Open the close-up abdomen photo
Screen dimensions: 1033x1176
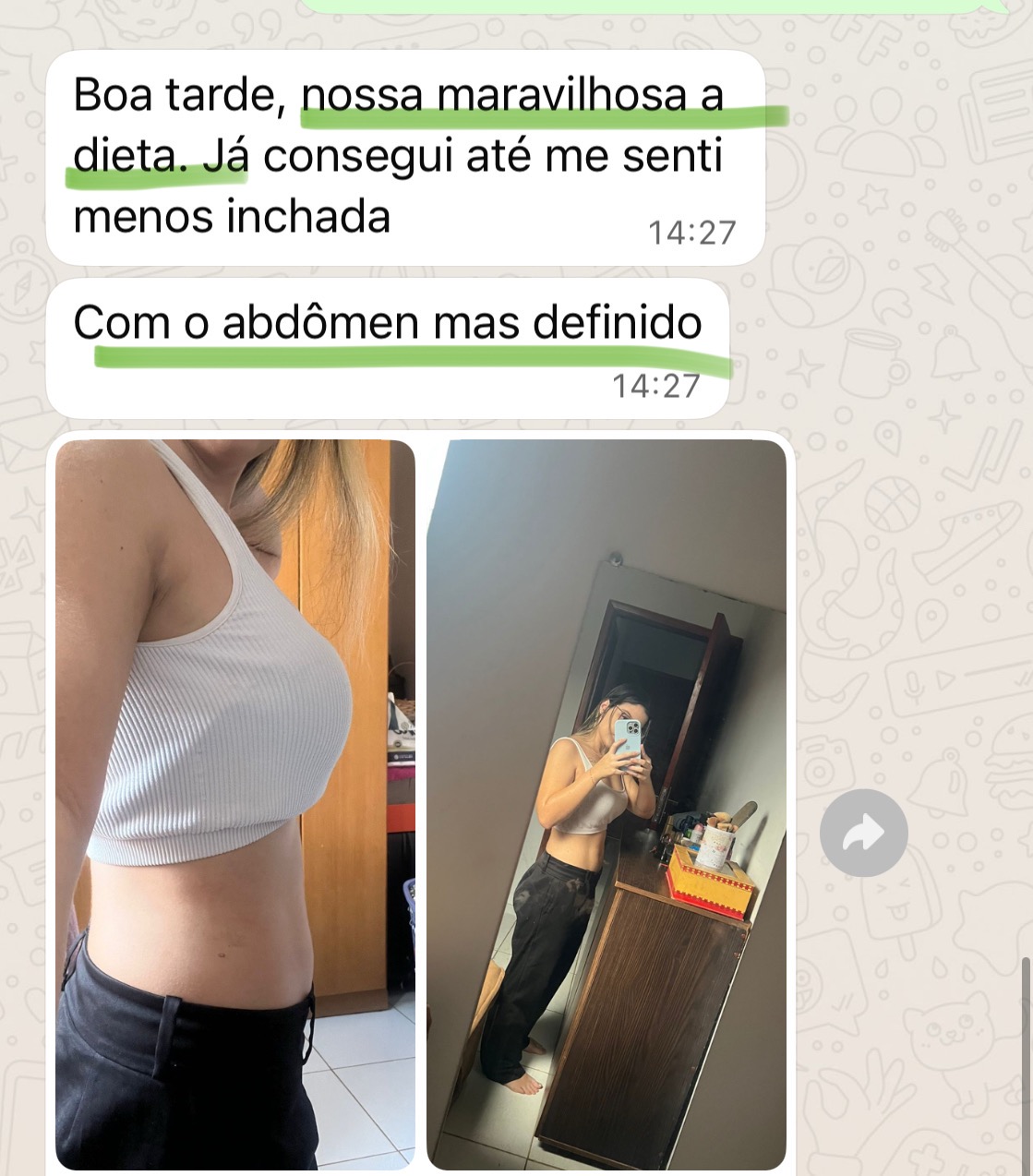click(x=235, y=803)
